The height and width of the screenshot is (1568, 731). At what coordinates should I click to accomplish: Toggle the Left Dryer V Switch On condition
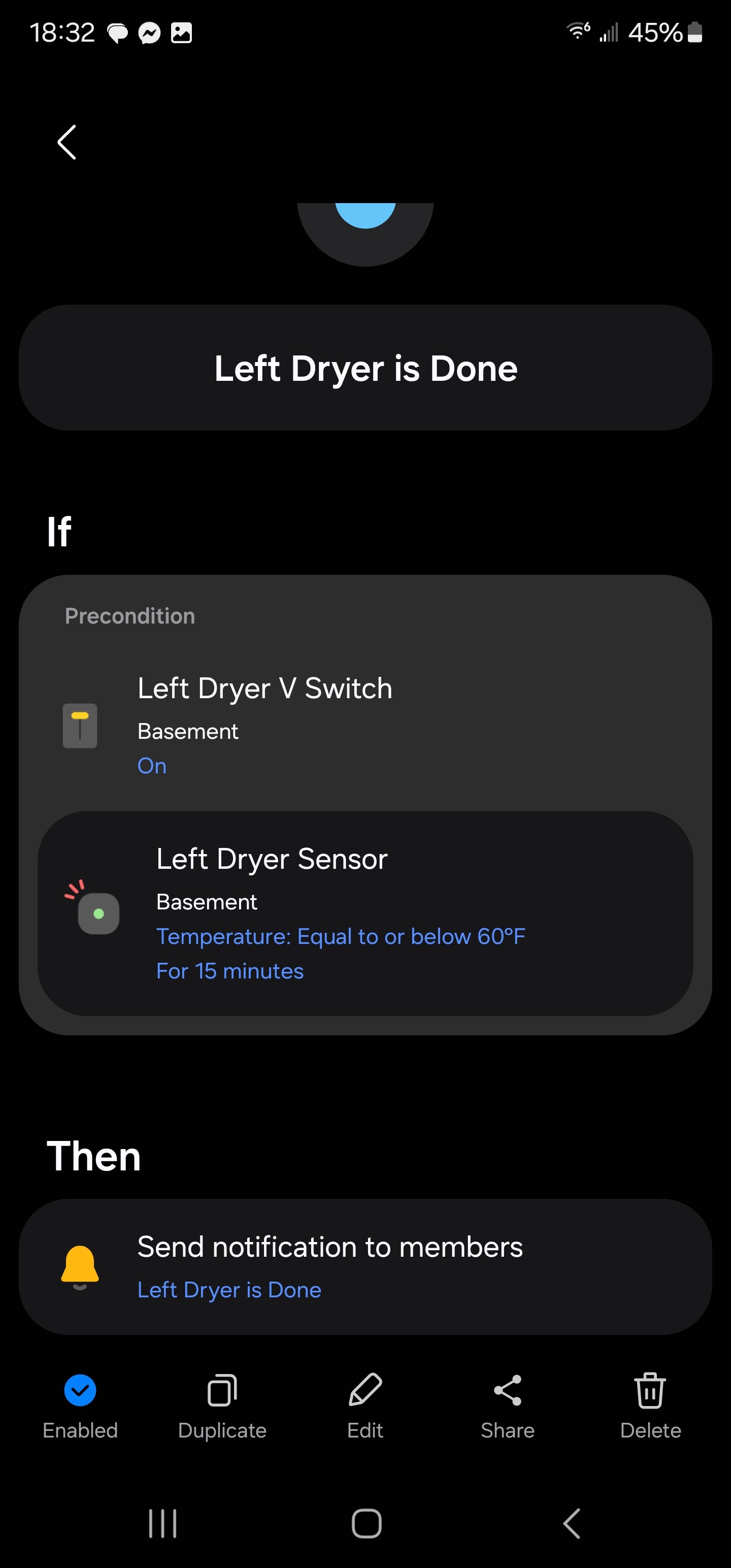tap(152, 766)
